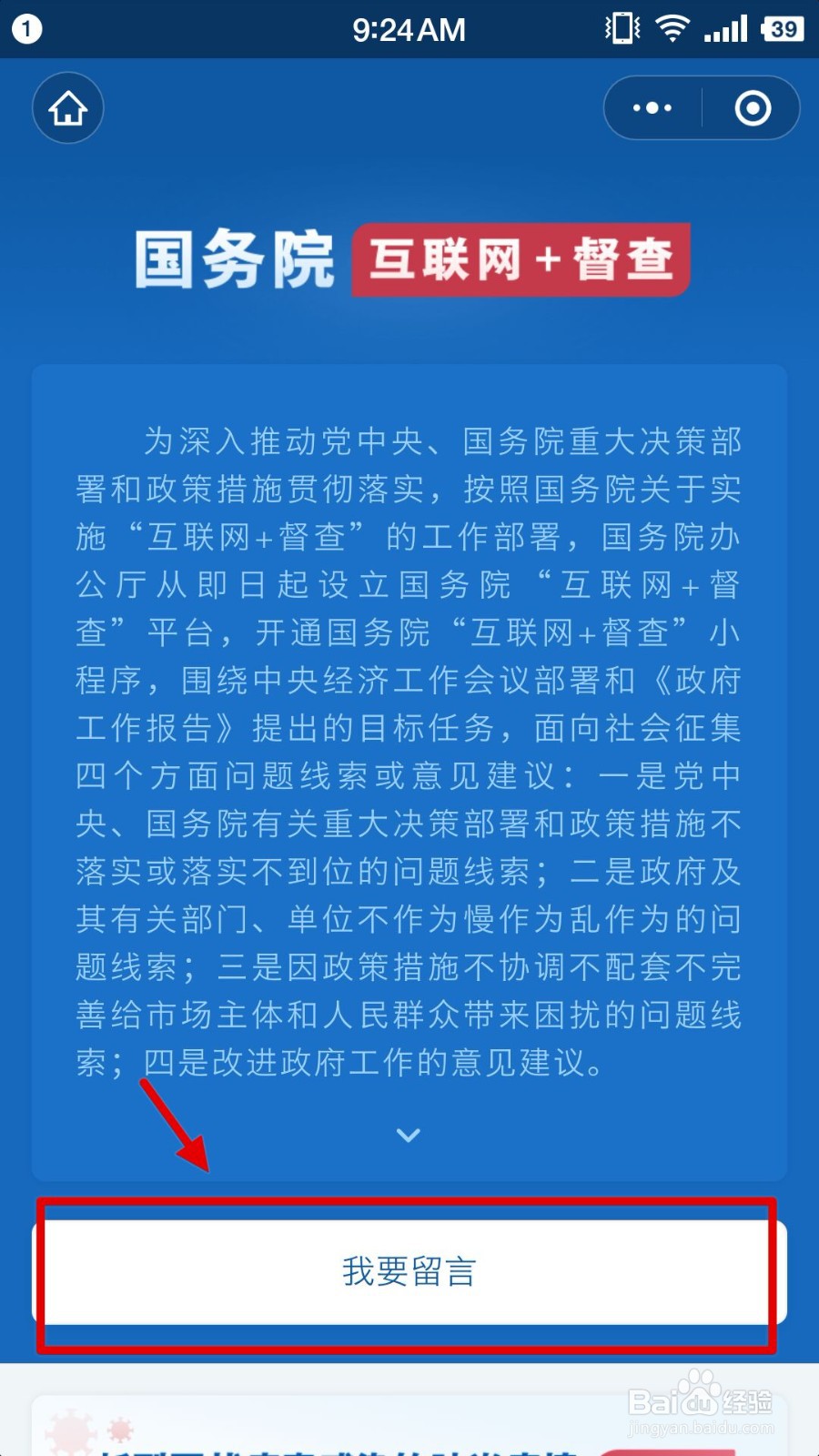819x1456 pixels.
Task: Tap the vibrate mode icon in status bar
Action: pyautogui.click(x=622, y=28)
